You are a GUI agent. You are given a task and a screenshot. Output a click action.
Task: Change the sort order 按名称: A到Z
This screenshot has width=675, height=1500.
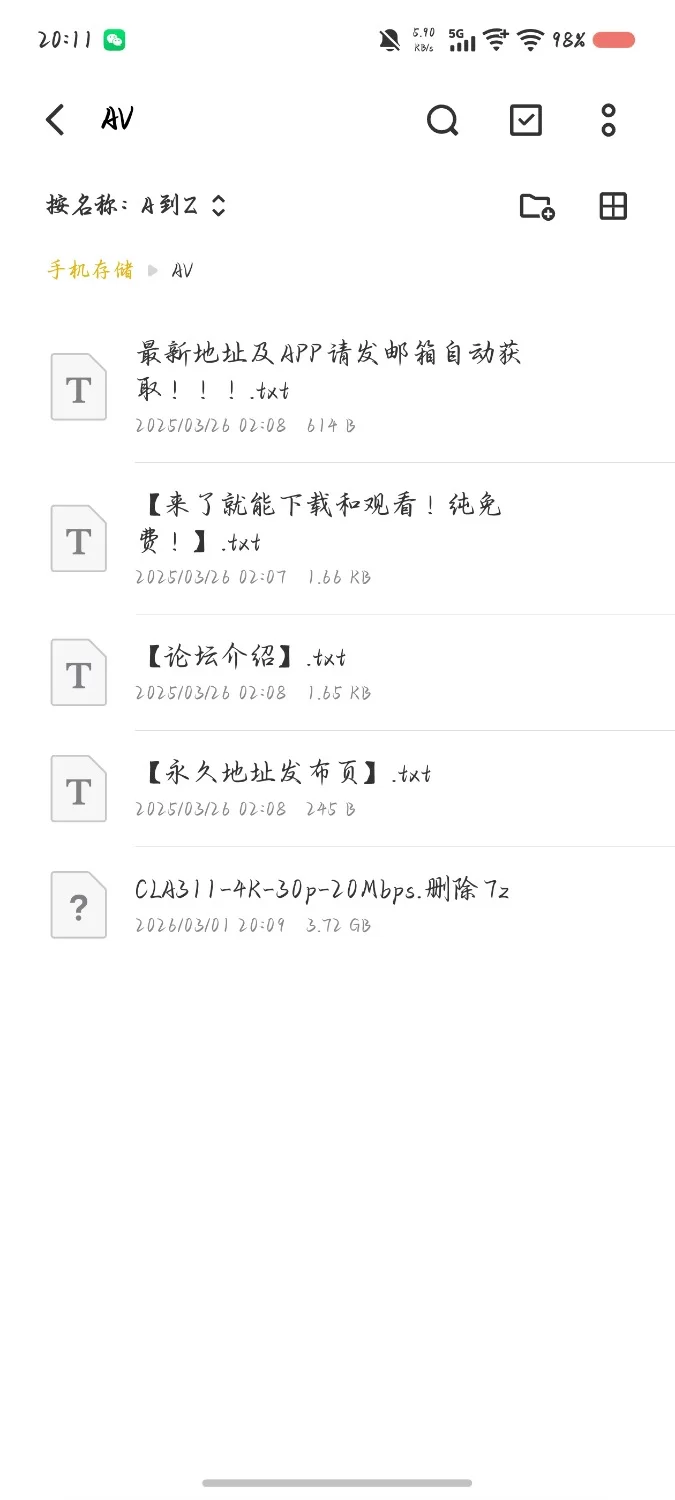pyautogui.click(x=136, y=206)
